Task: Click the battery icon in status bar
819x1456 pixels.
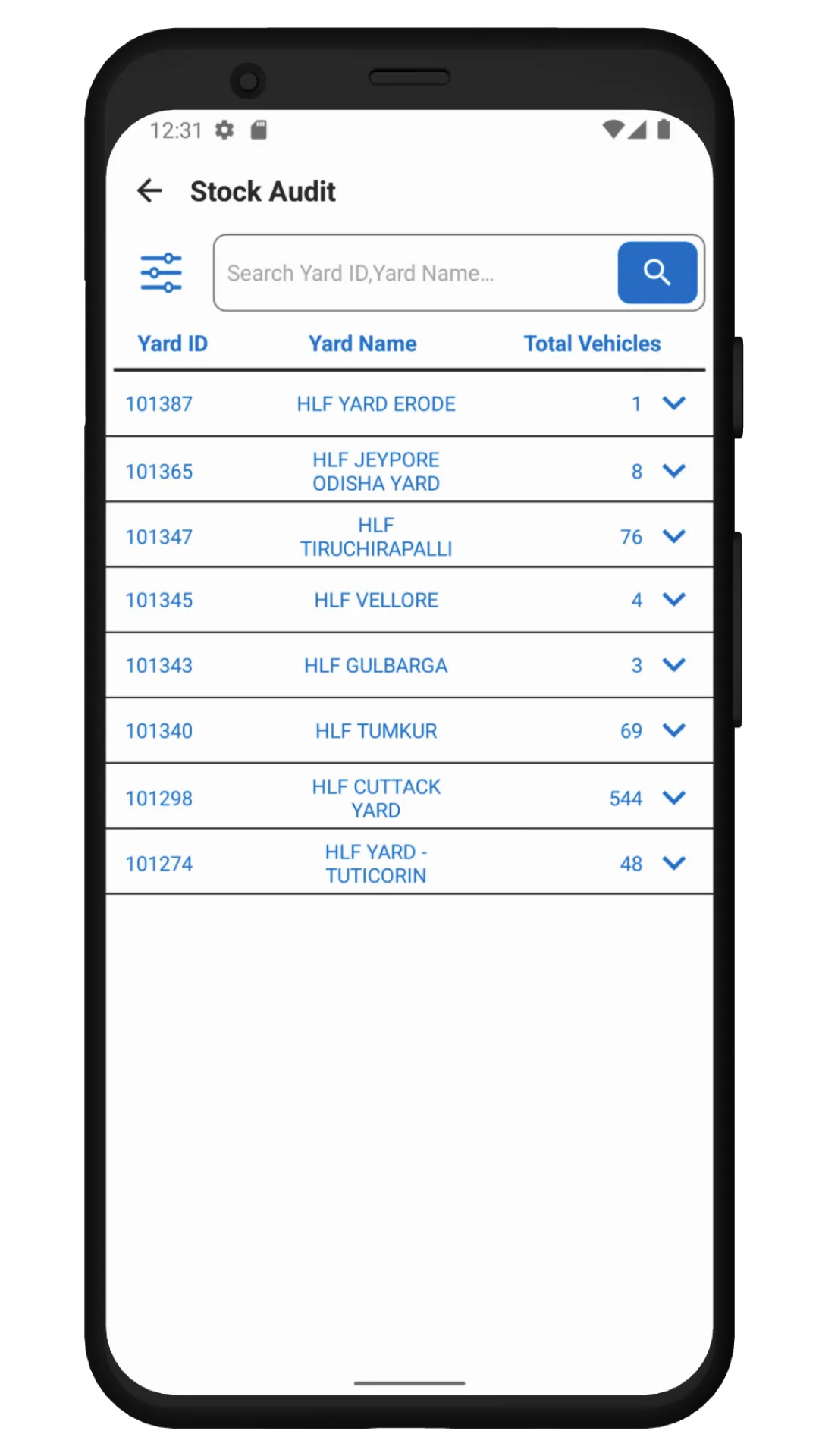Action: (664, 130)
